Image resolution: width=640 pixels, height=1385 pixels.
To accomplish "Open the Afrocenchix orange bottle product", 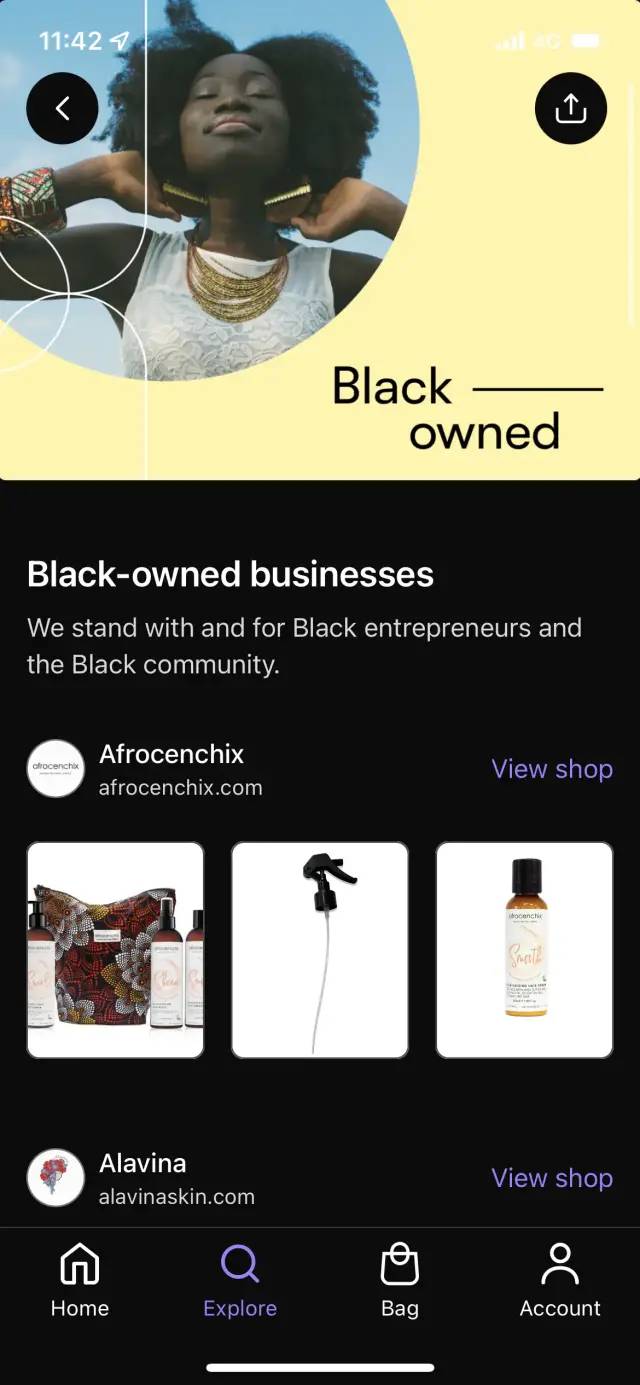I will (524, 950).
